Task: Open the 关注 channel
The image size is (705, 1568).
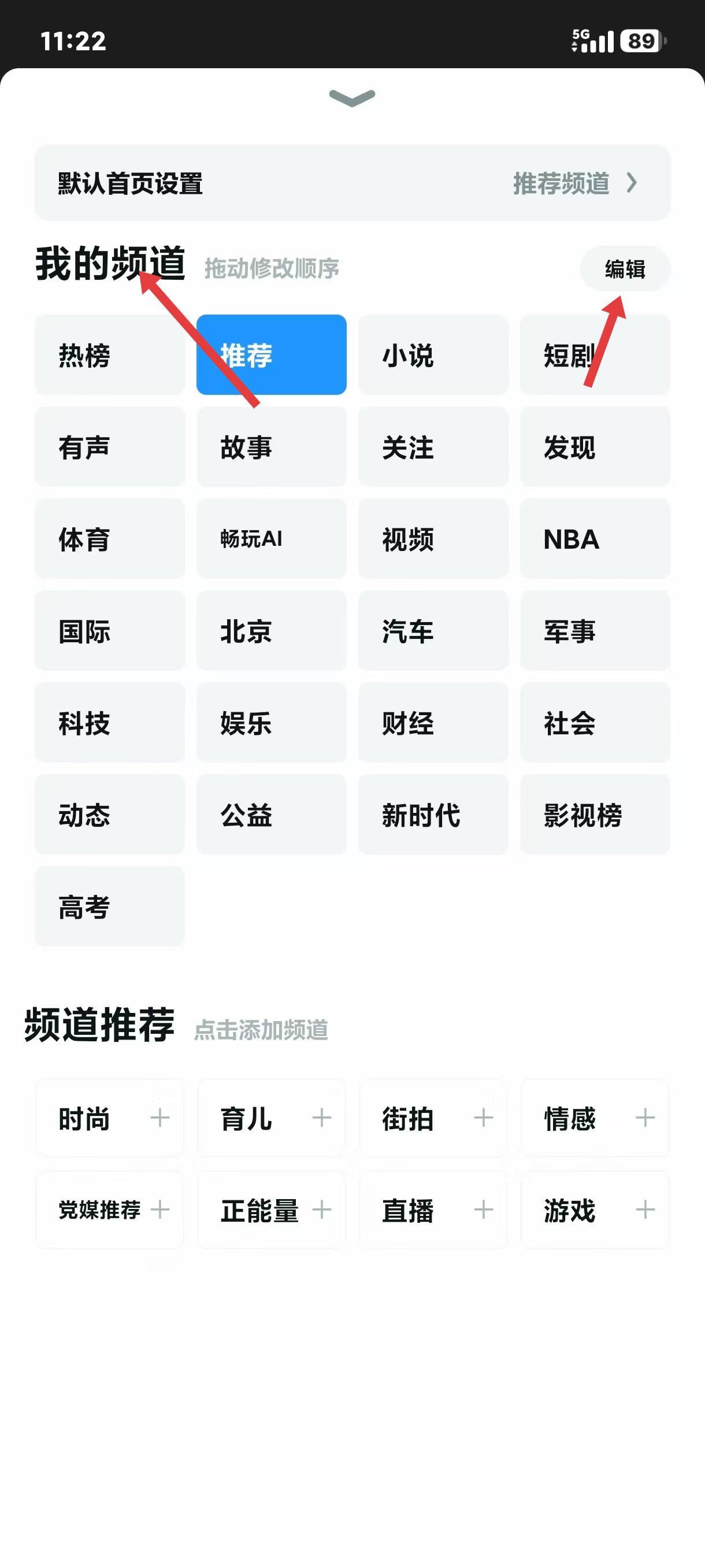Action: pos(433,447)
